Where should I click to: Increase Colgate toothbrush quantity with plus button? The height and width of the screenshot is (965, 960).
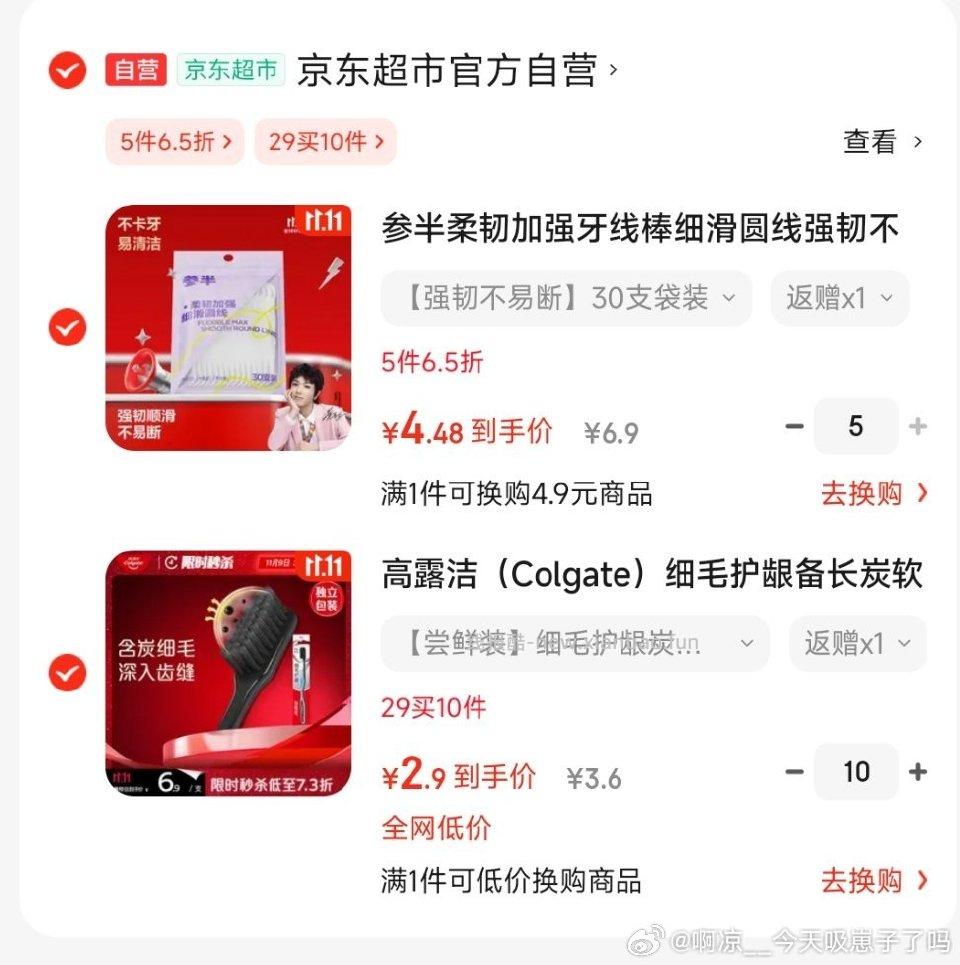point(918,772)
